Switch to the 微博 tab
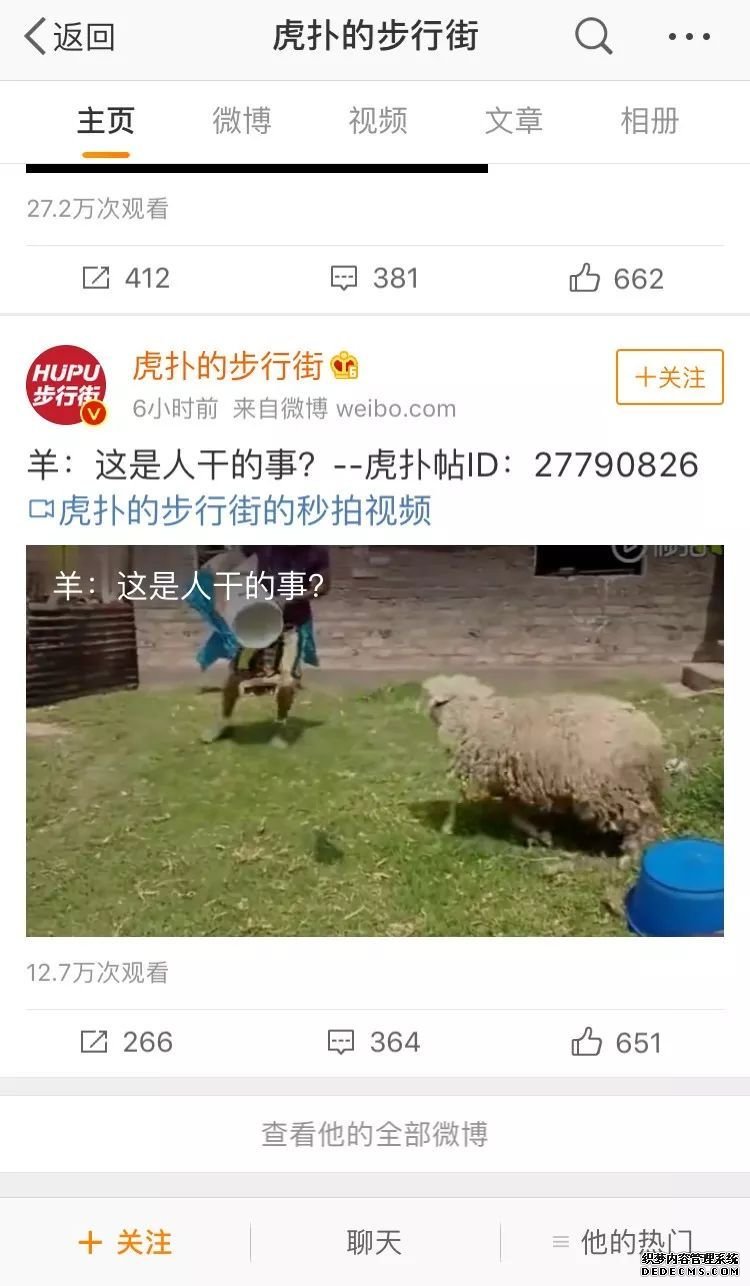 [x=241, y=121]
